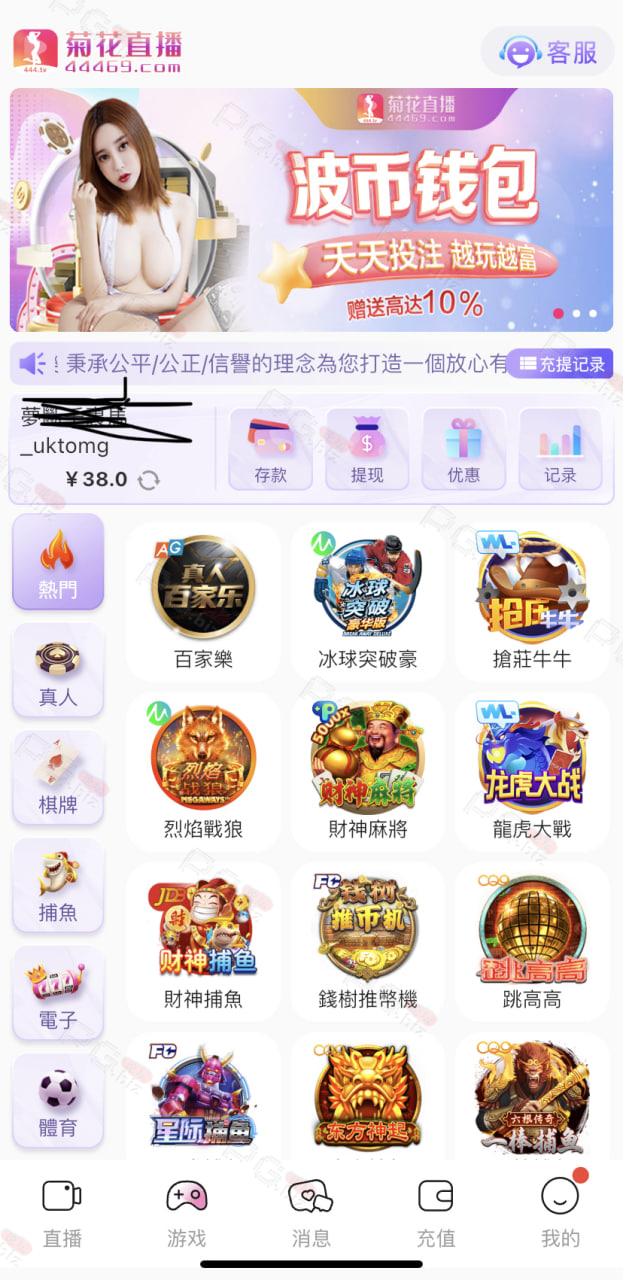Switch to the 我的 tab
Image resolution: width=623 pixels, height=1280 pixels.
(561, 1212)
